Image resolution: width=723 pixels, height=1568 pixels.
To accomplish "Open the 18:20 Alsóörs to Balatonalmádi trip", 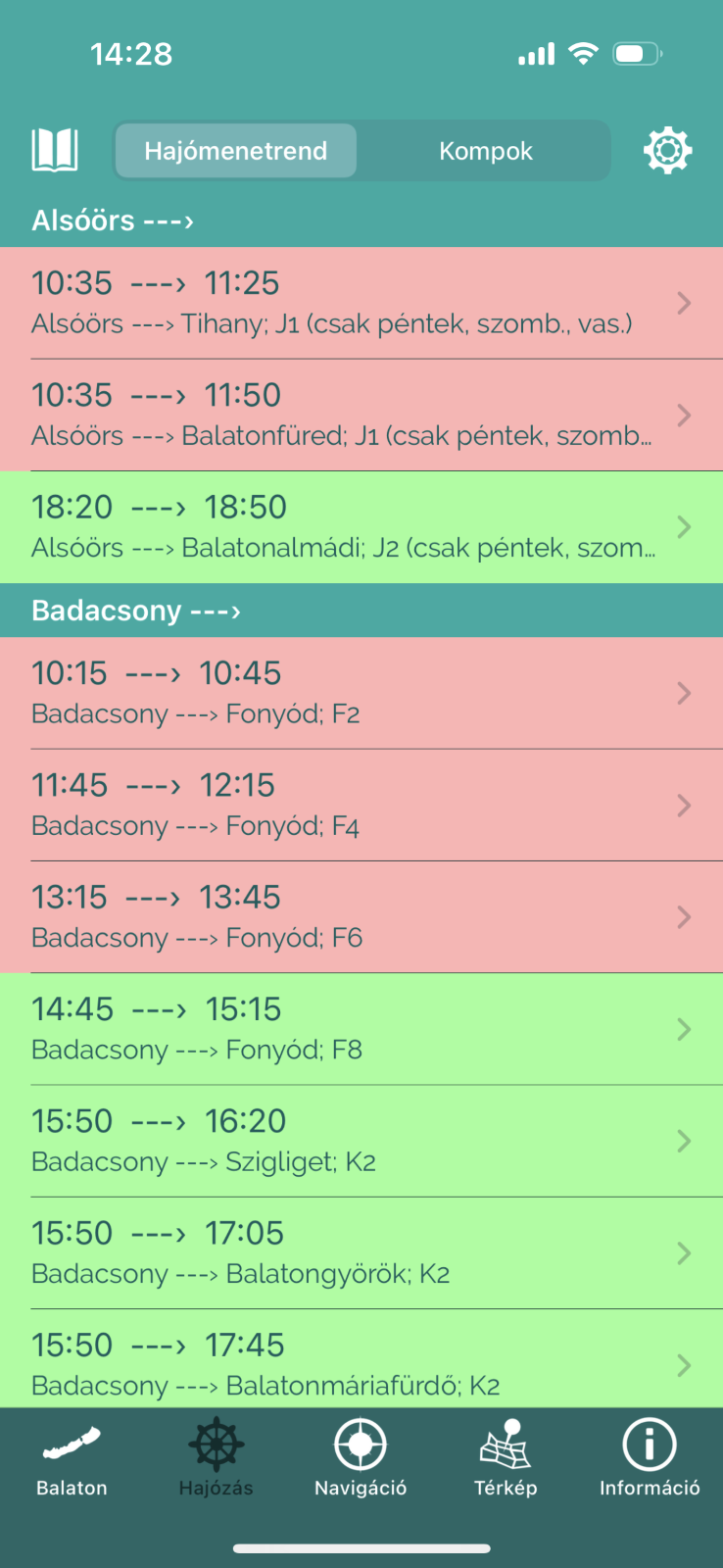I will coord(361,527).
